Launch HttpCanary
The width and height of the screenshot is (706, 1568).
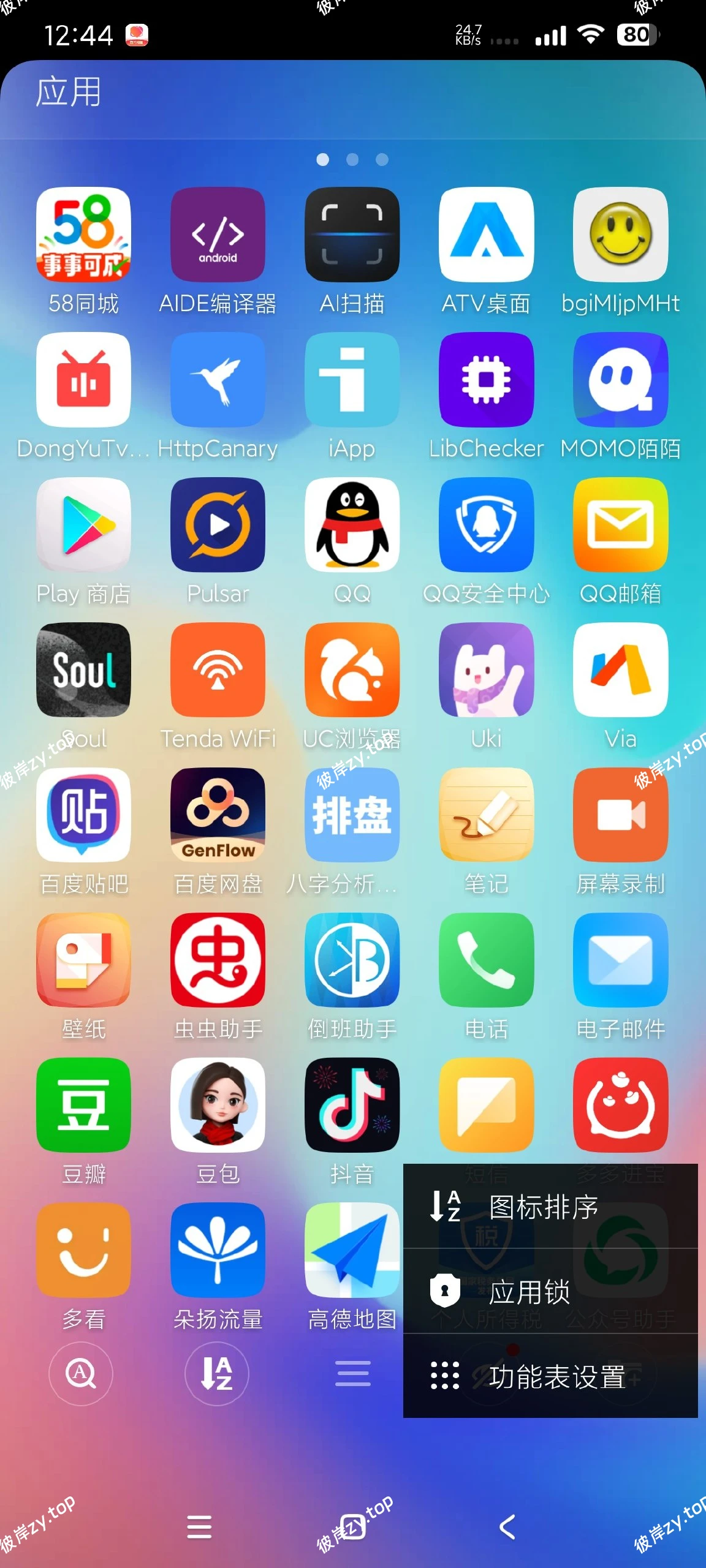point(218,380)
